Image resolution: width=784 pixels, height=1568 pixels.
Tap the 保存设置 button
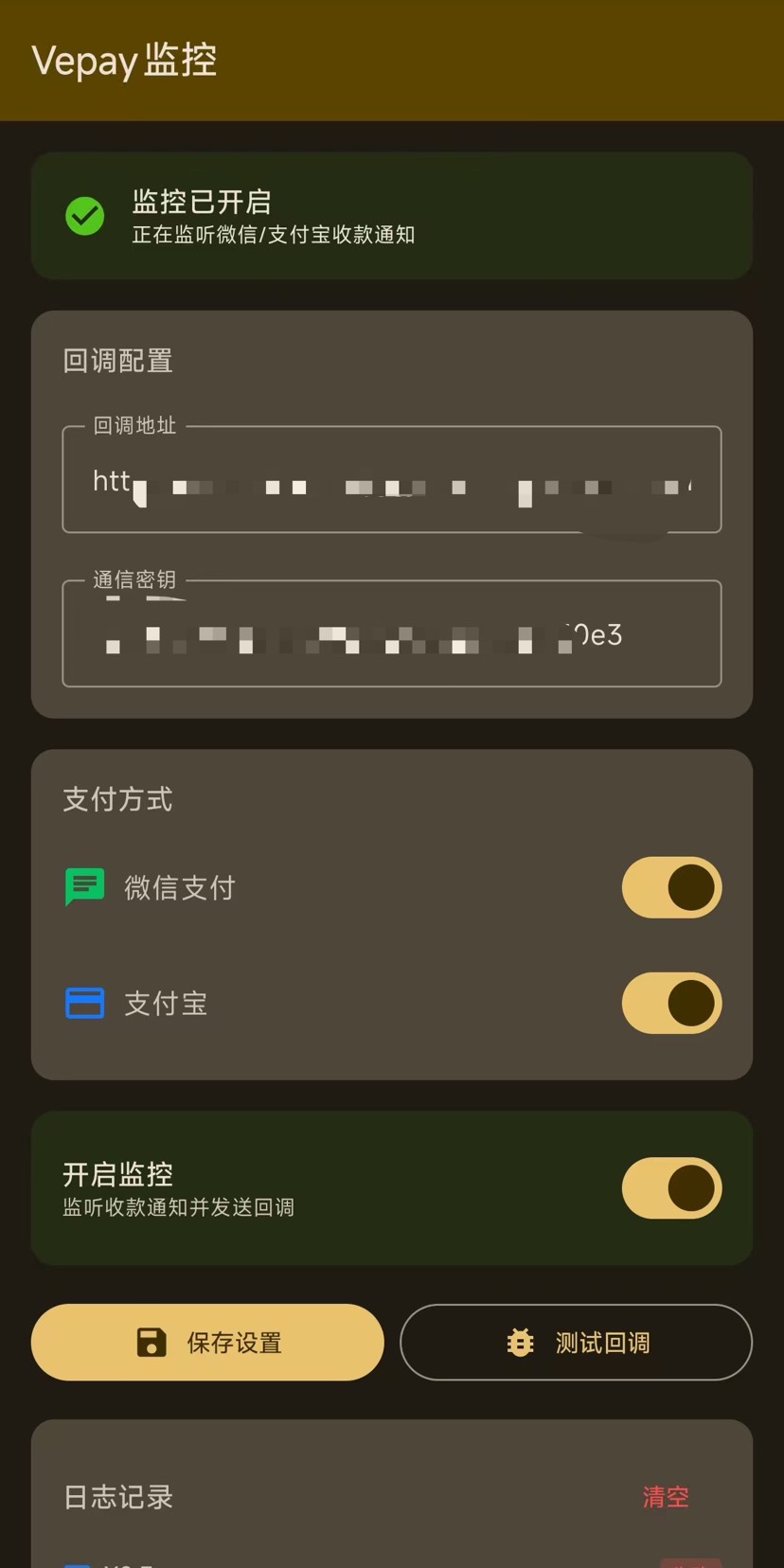pos(207,1342)
